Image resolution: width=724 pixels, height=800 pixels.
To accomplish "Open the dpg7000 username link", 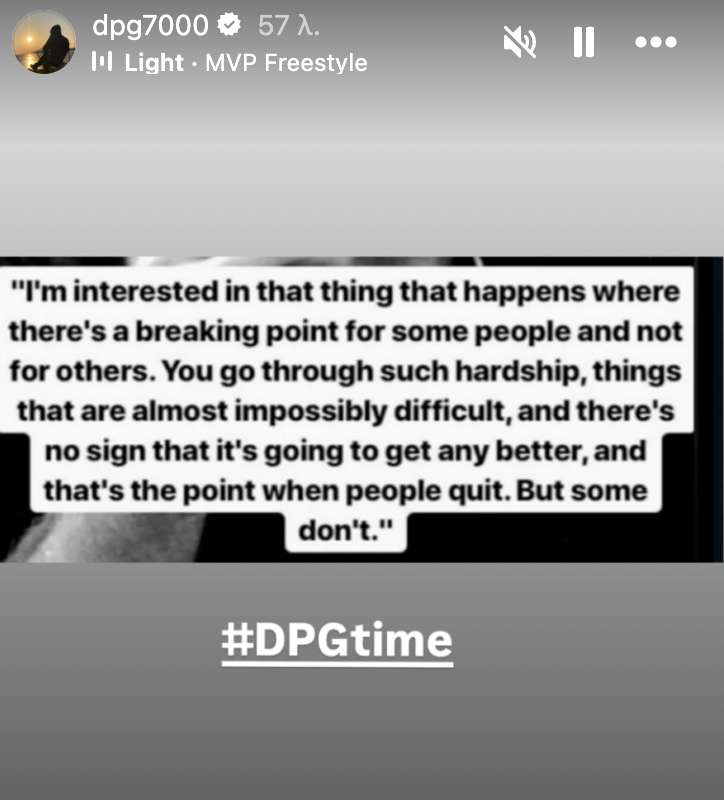I will coord(150,26).
